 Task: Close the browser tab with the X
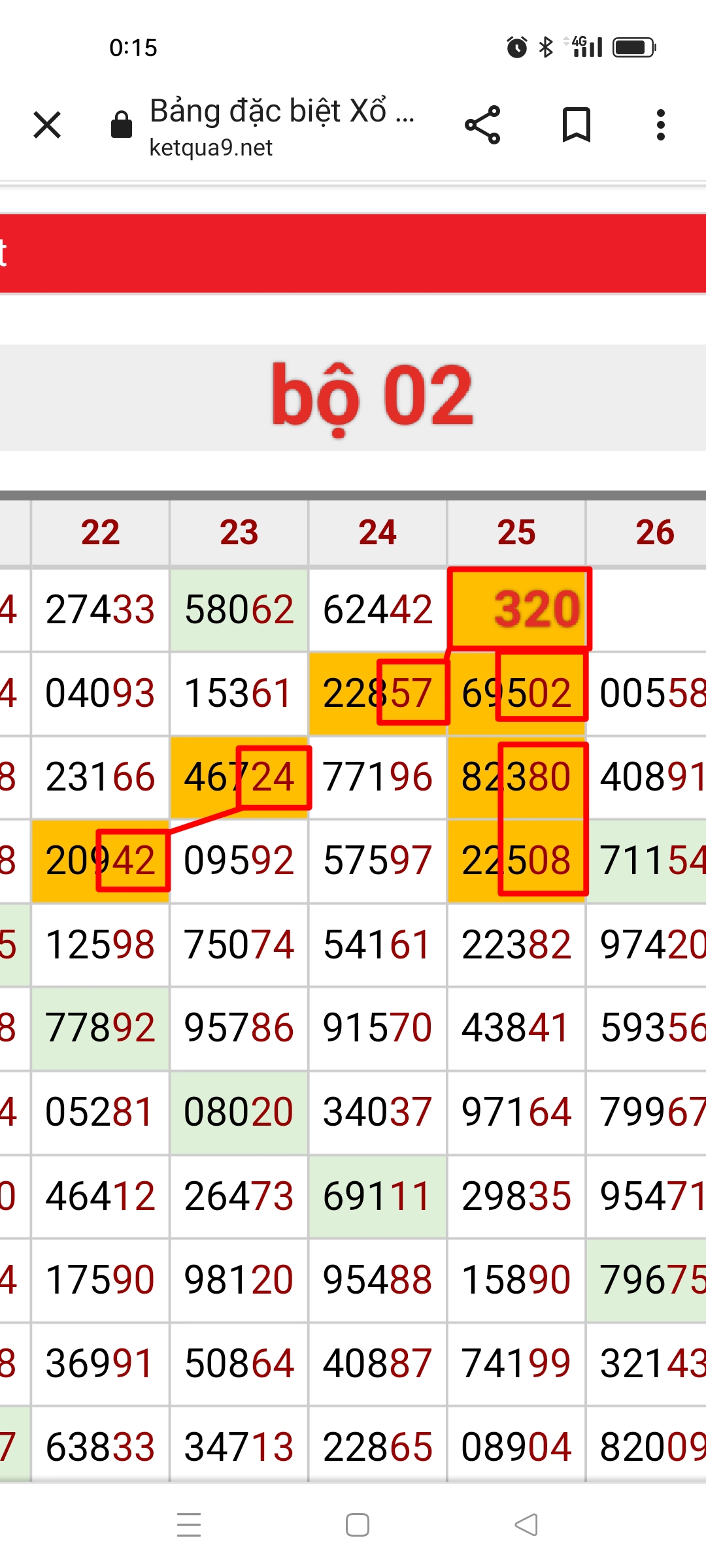click(47, 125)
